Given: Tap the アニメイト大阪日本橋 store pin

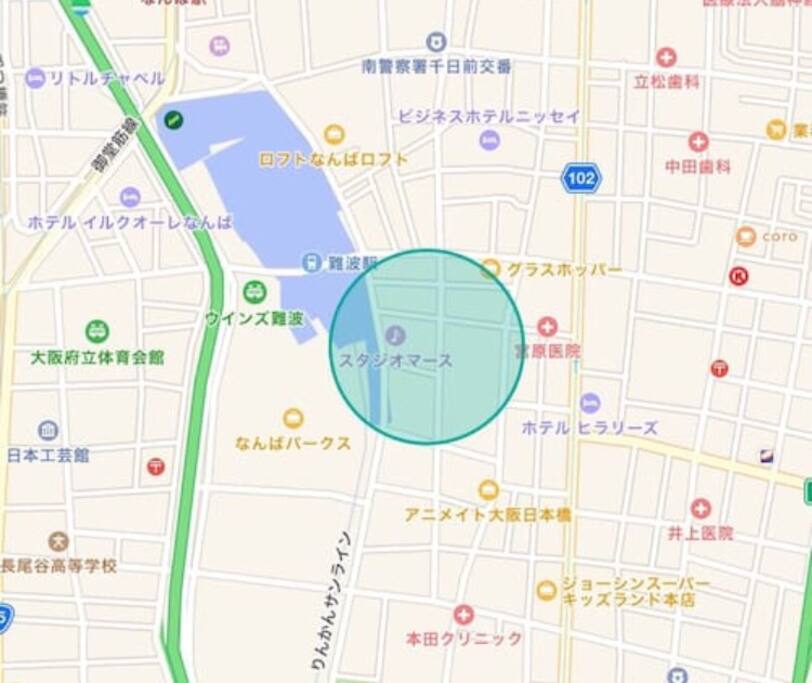Looking at the screenshot, I should tap(488, 490).
